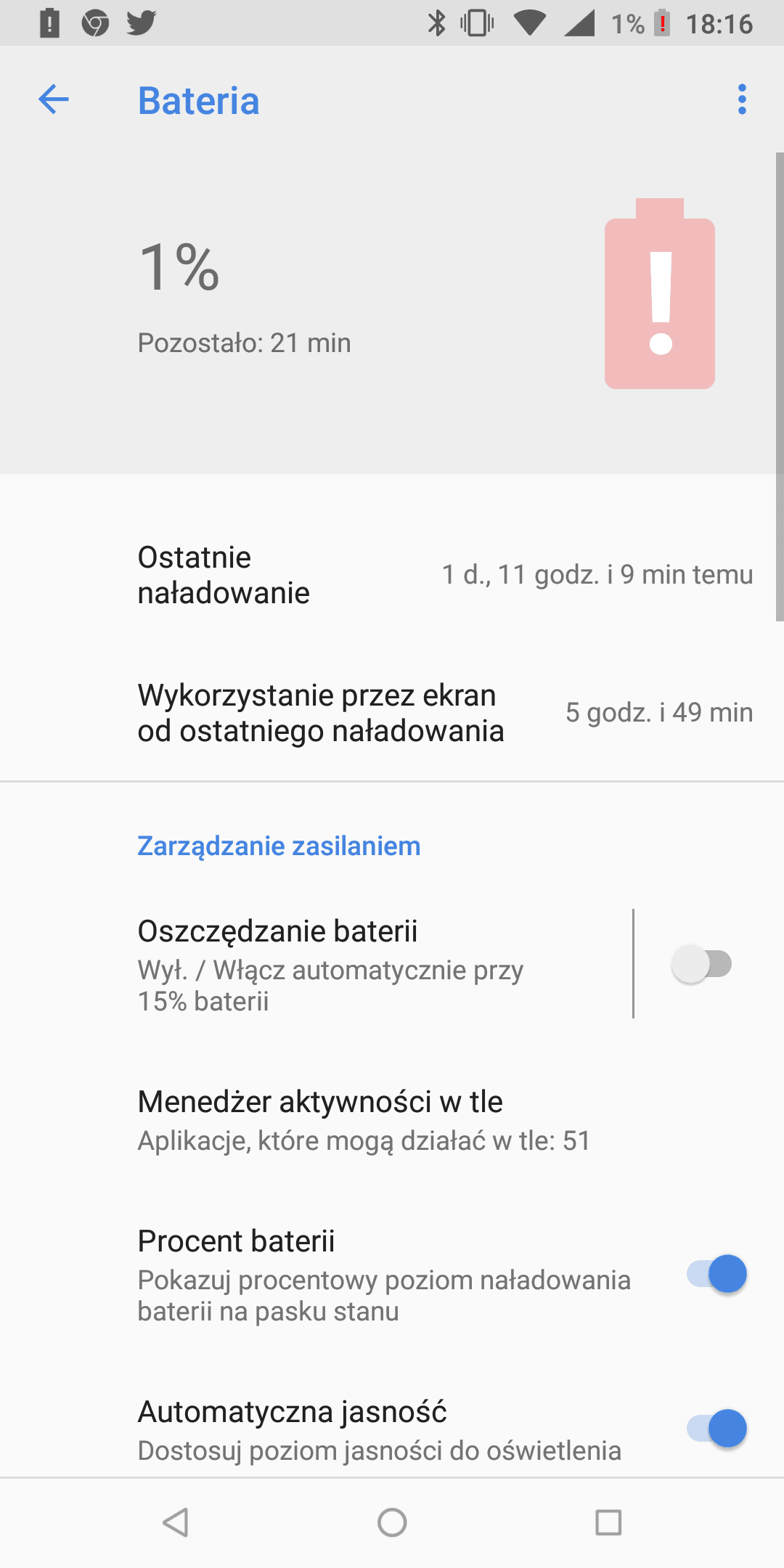Viewport: 784px width, 1568px height.
Task: Open Oszczędzanie baterii settings
Action: coord(317,964)
